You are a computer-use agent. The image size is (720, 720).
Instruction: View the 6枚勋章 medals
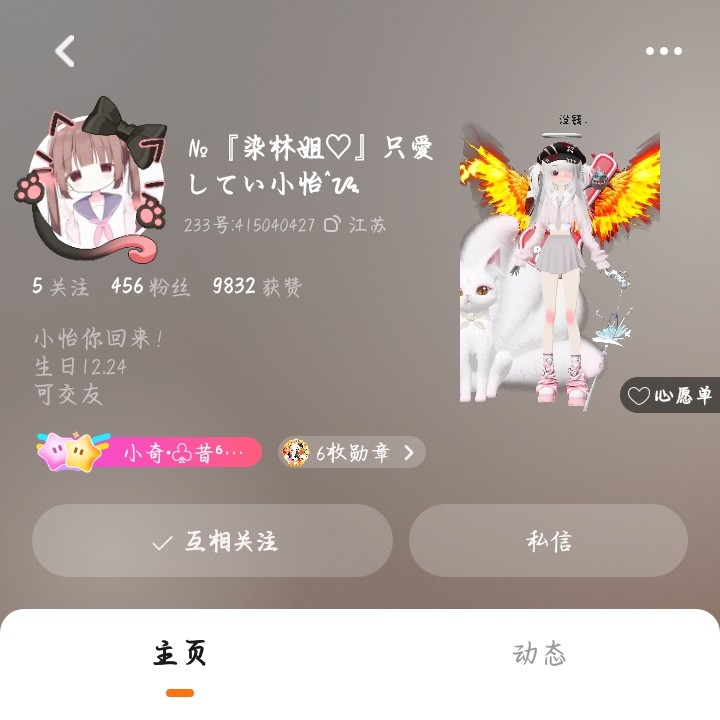coord(352,453)
